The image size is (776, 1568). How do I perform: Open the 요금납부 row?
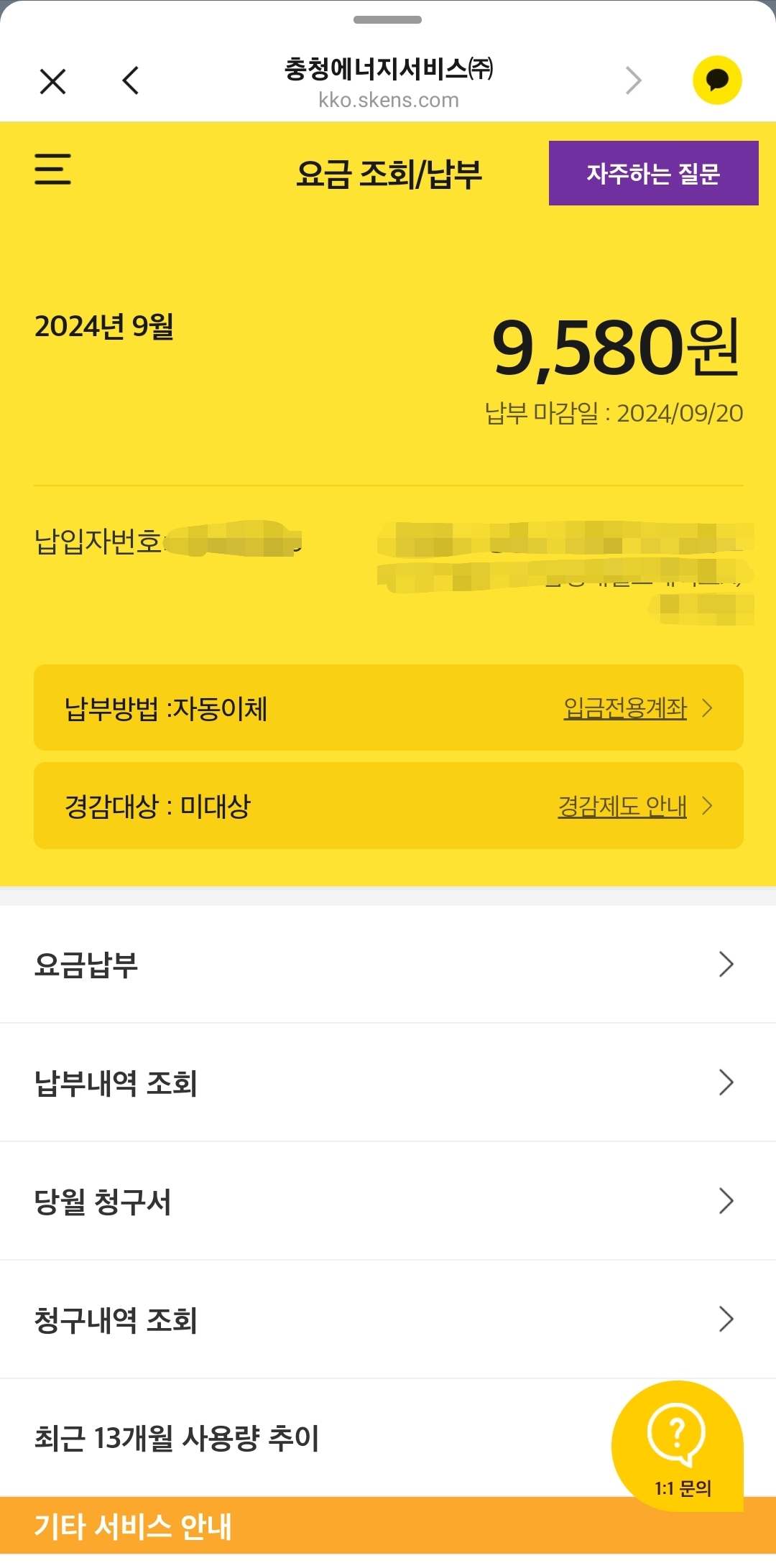click(388, 965)
